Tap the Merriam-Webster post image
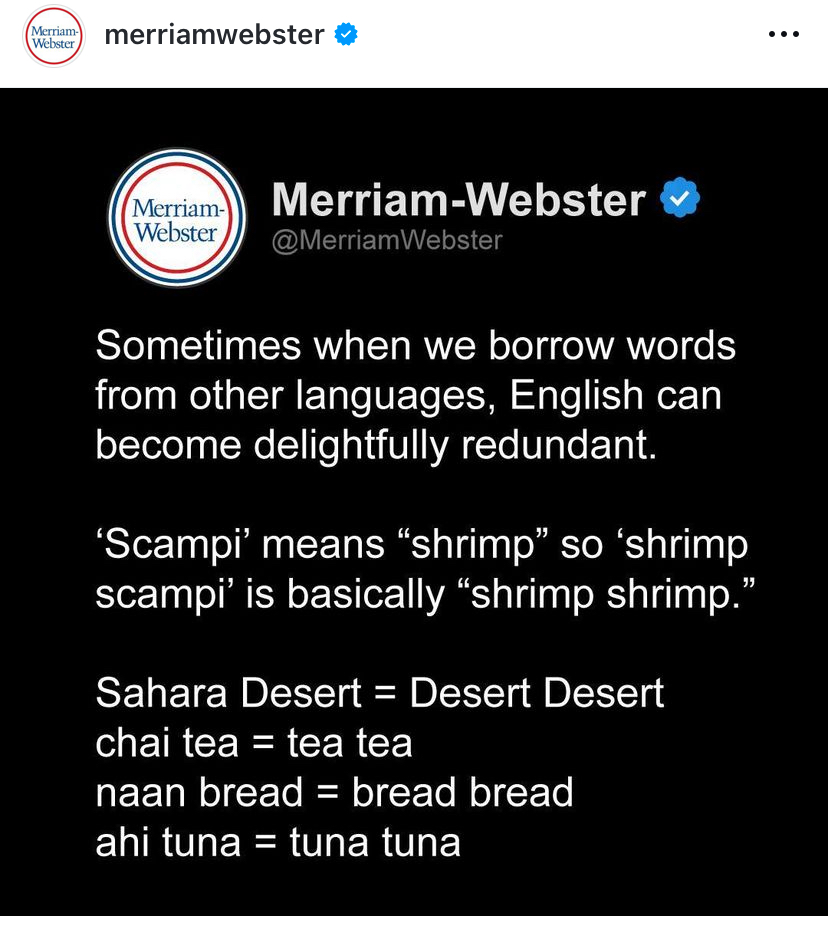Image resolution: width=828 pixels, height=932 pixels. [x=414, y=500]
